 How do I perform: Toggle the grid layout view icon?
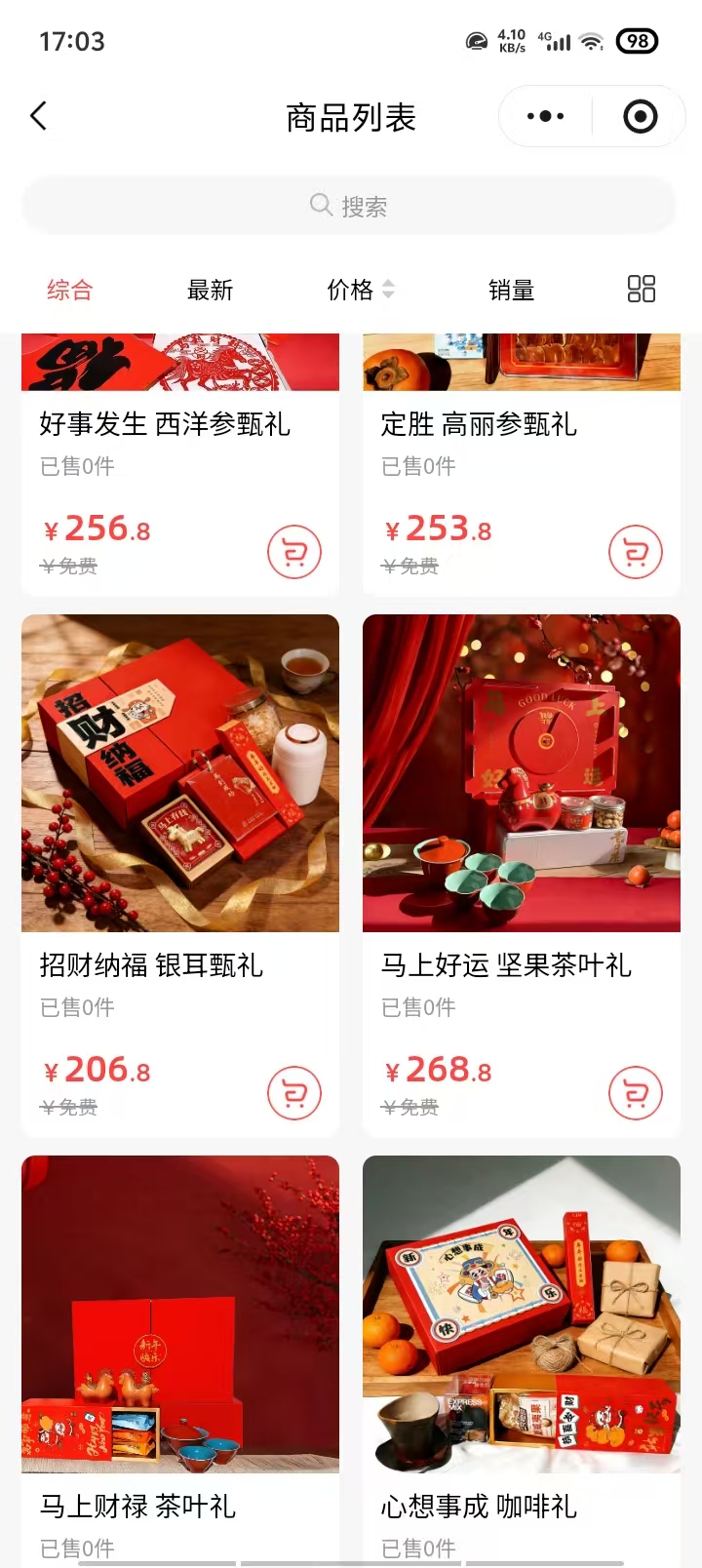(641, 289)
